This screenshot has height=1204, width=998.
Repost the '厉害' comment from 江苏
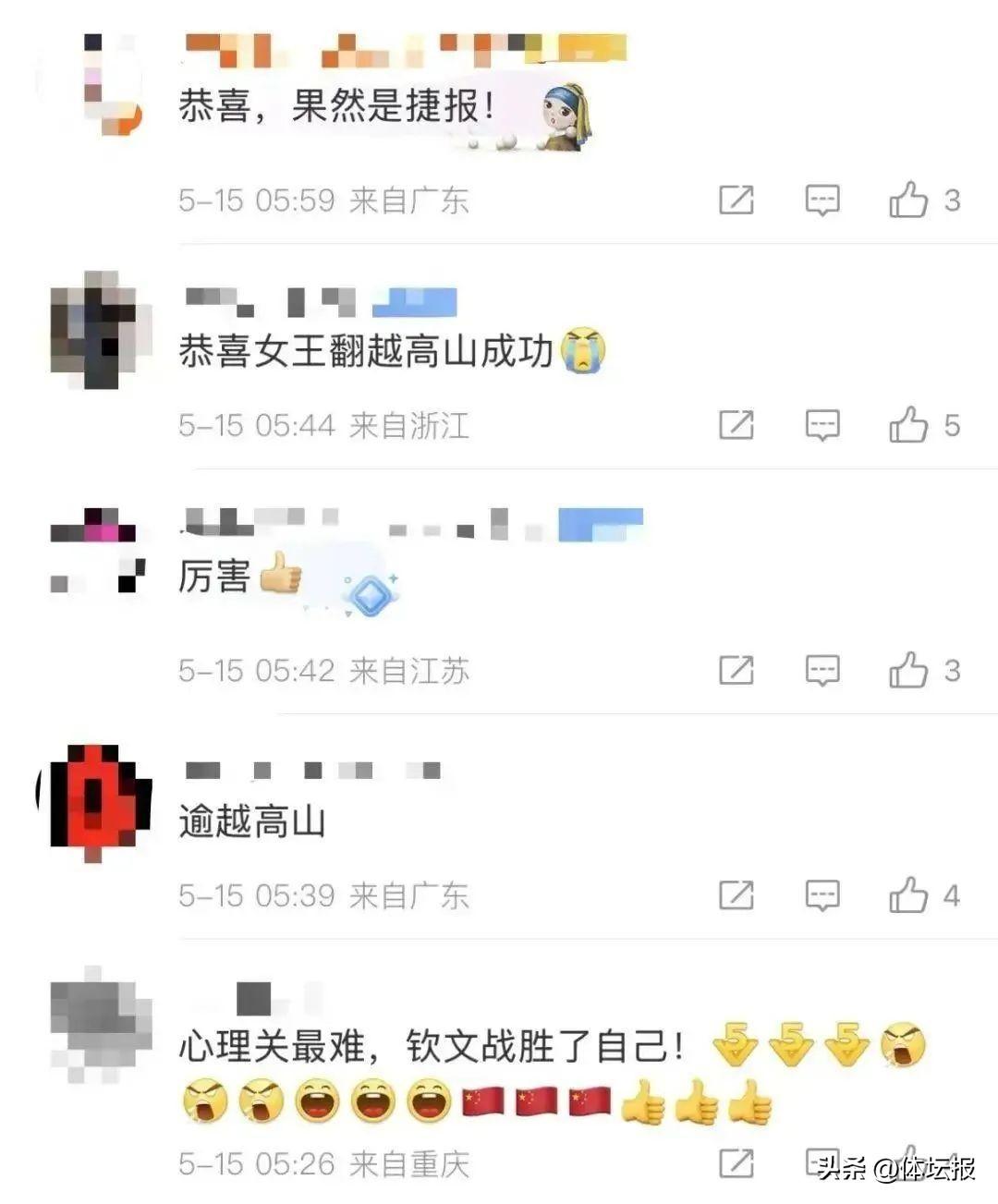click(x=736, y=670)
